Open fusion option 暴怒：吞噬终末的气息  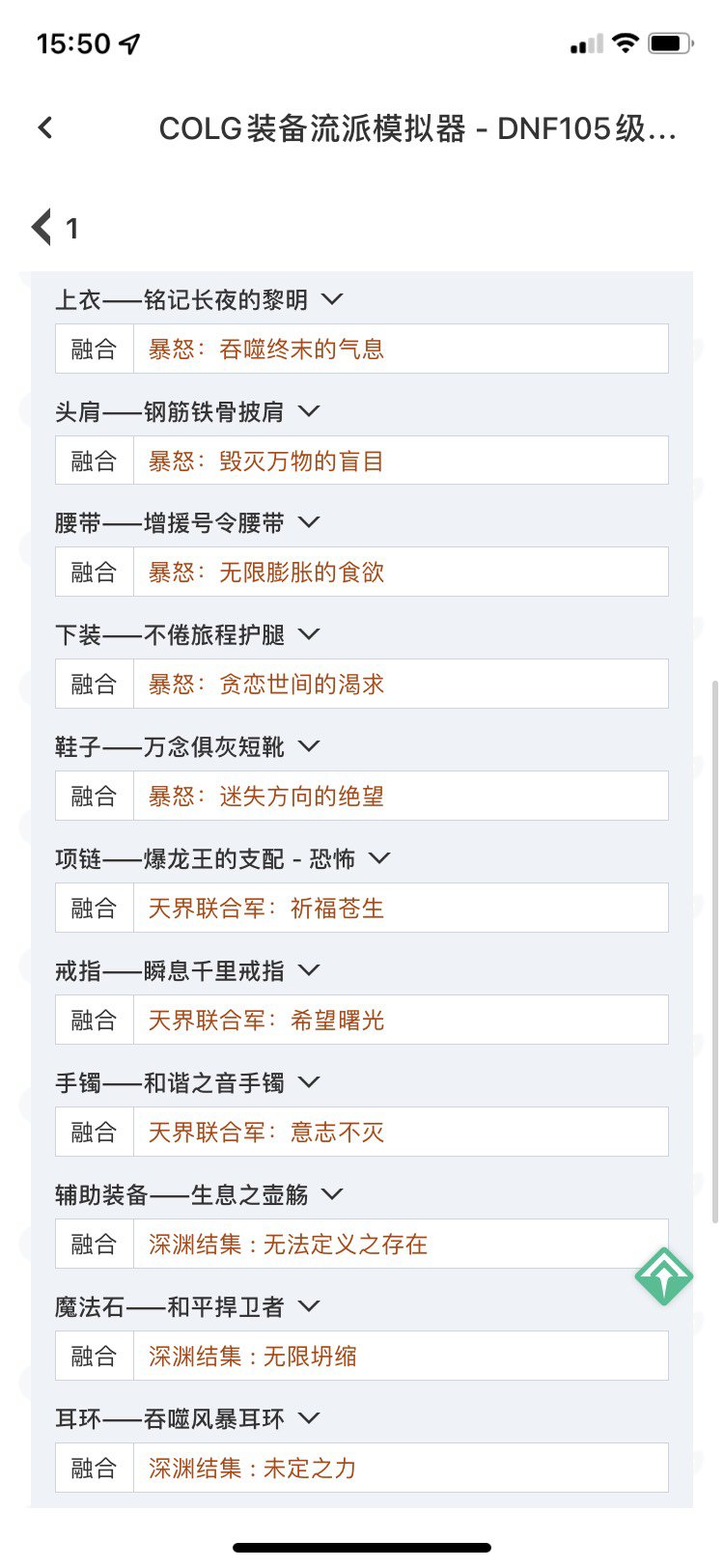(x=401, y=349)
